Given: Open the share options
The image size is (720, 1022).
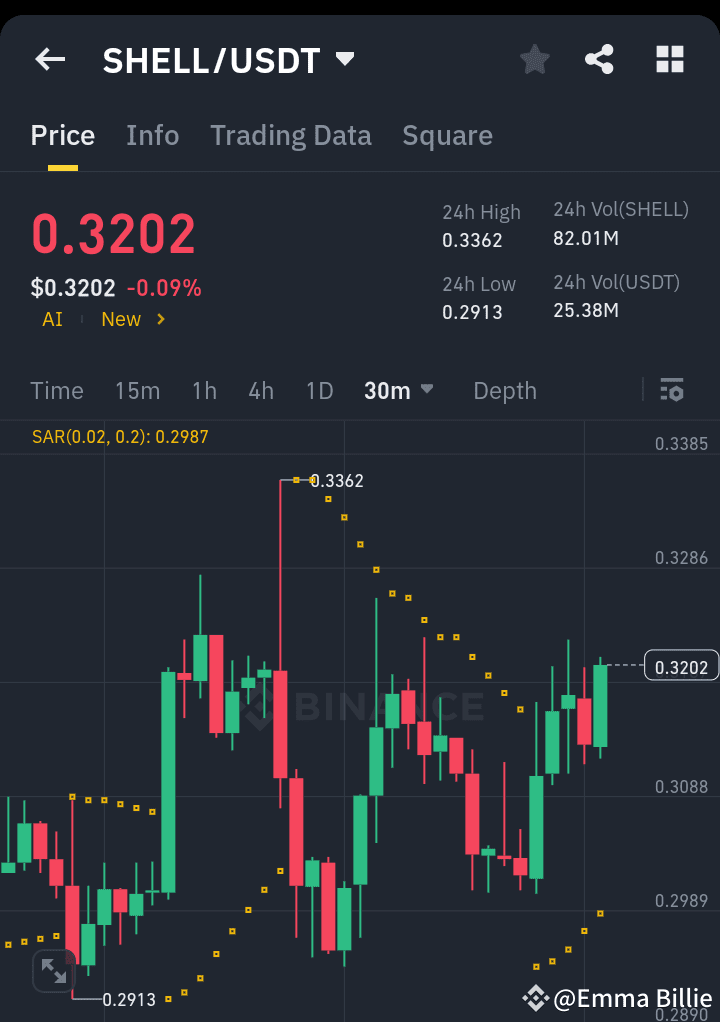Looking at the screenshot, I should pyautogui.click(x=599, y=59).
